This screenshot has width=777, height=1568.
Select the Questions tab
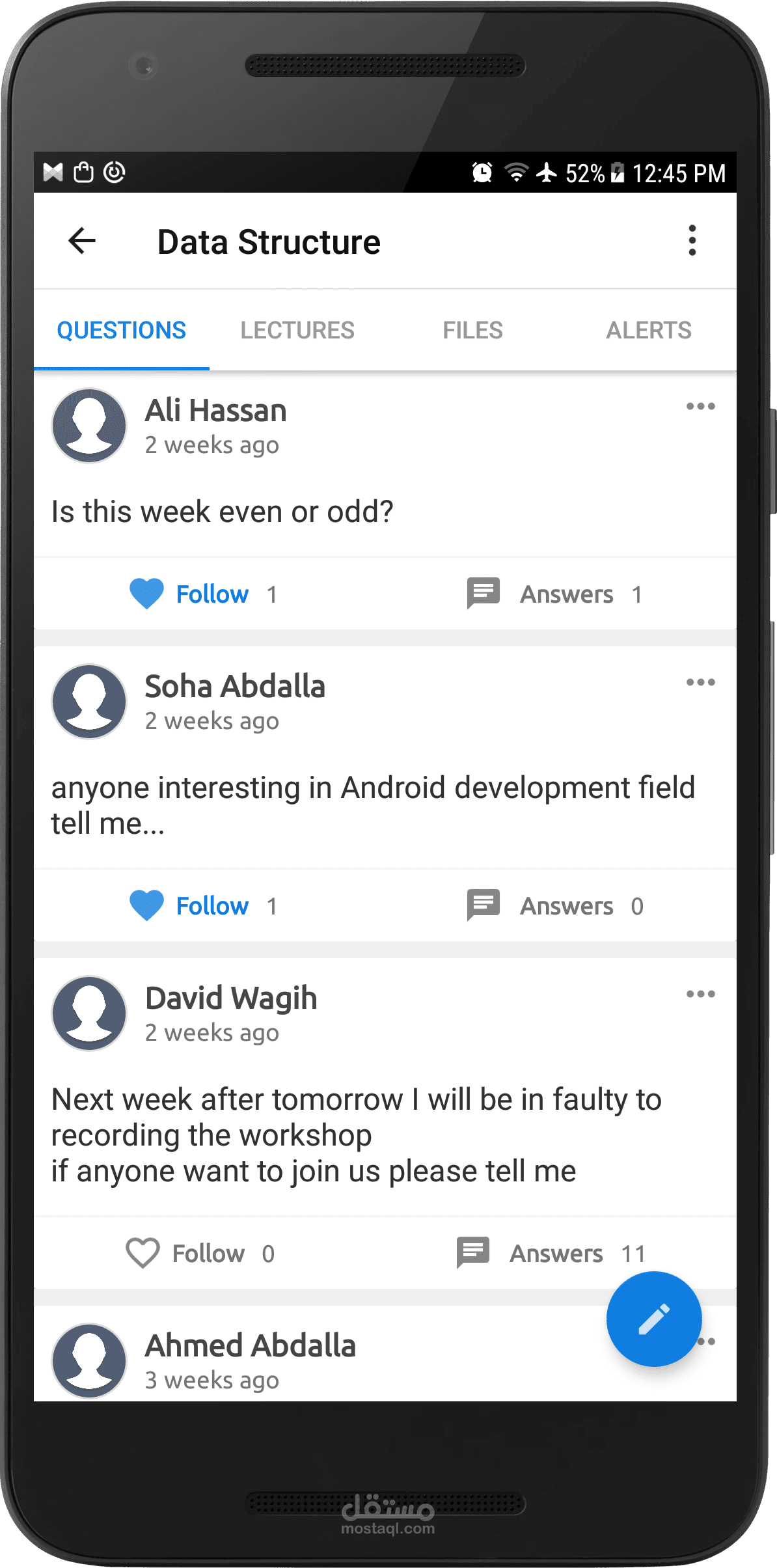[122, 330]
